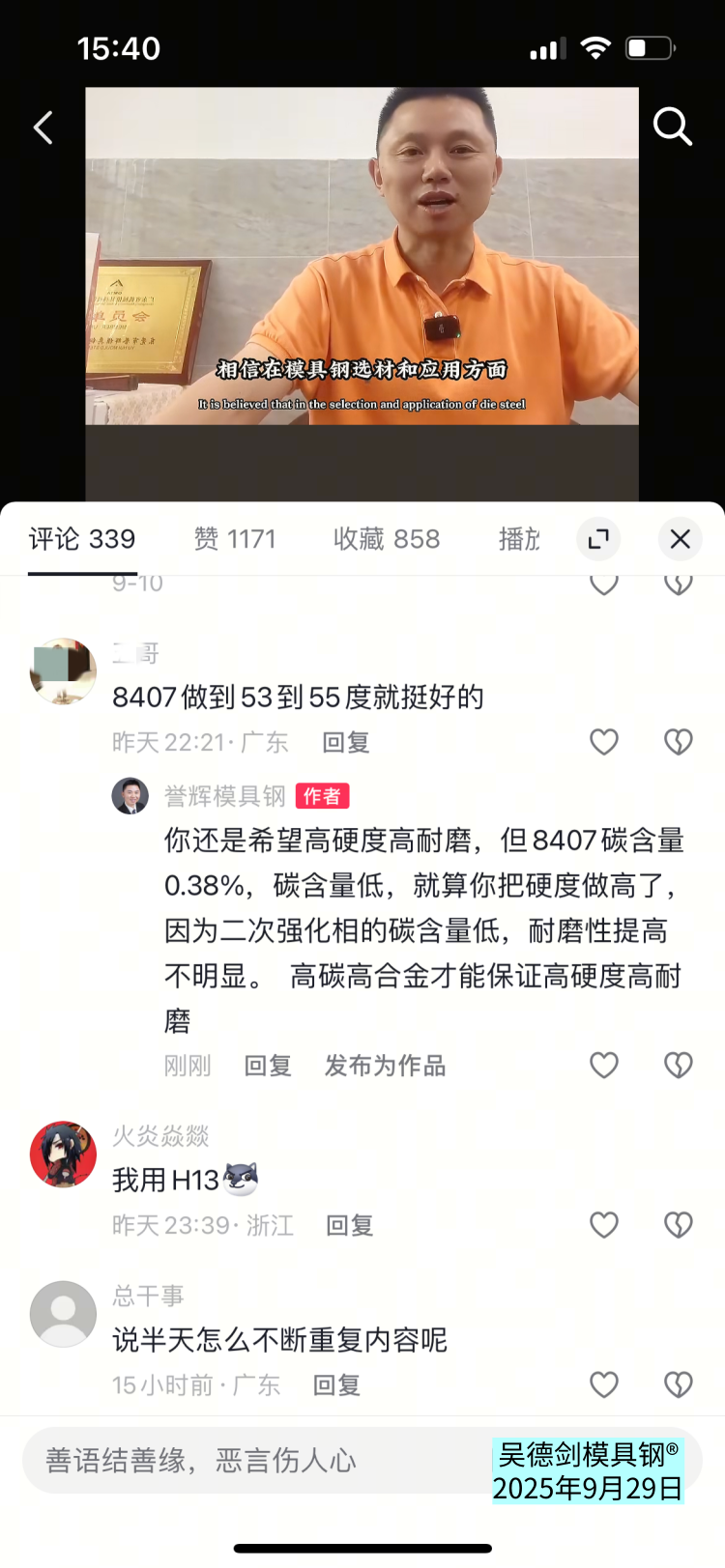
Task: Open 誉辉模具钢 author profile name
Action: pos(224,796)
